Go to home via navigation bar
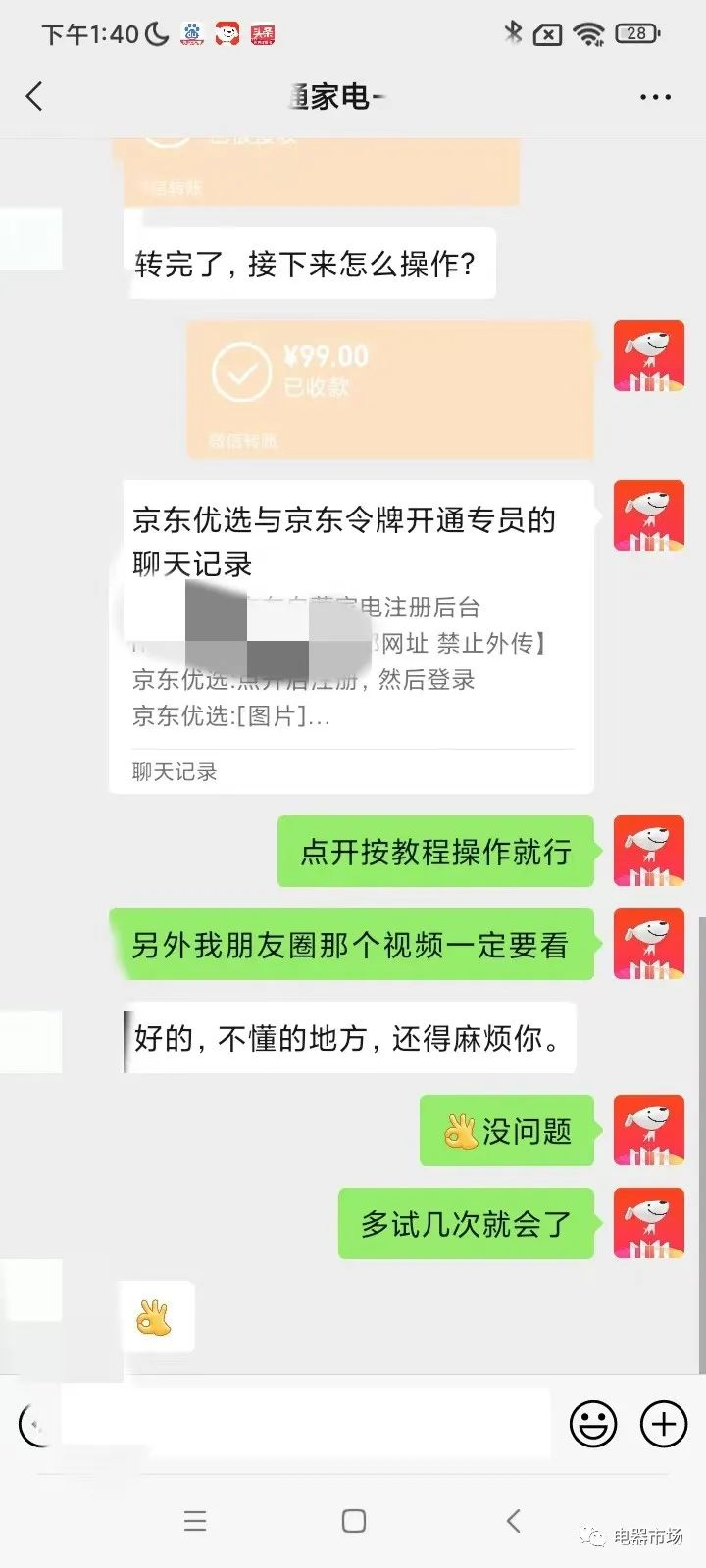Image resolution: width=706 pixels, height=1568 pixels. point(354,1520)
